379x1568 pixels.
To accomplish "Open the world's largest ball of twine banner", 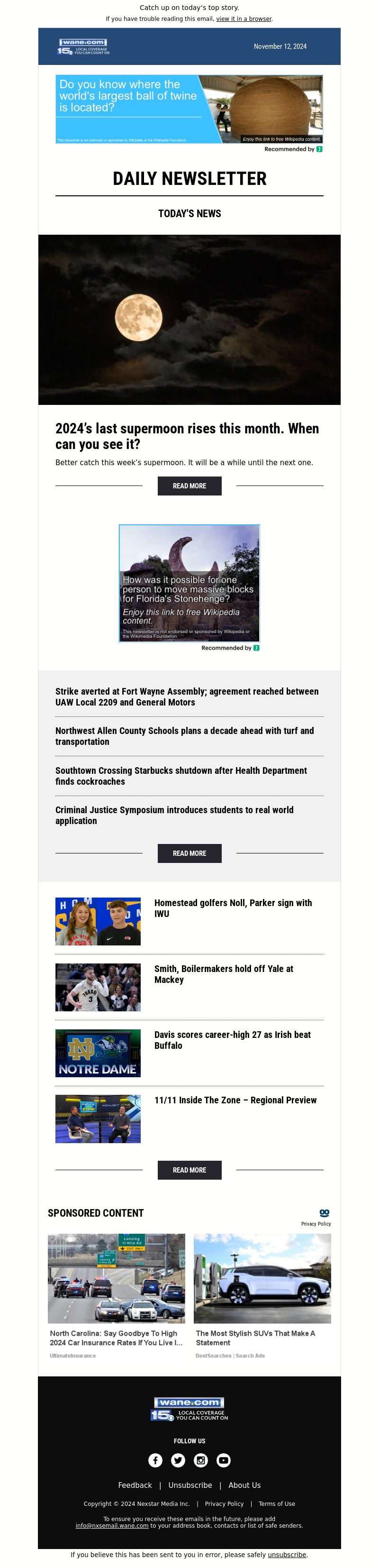I will (189, 109).
